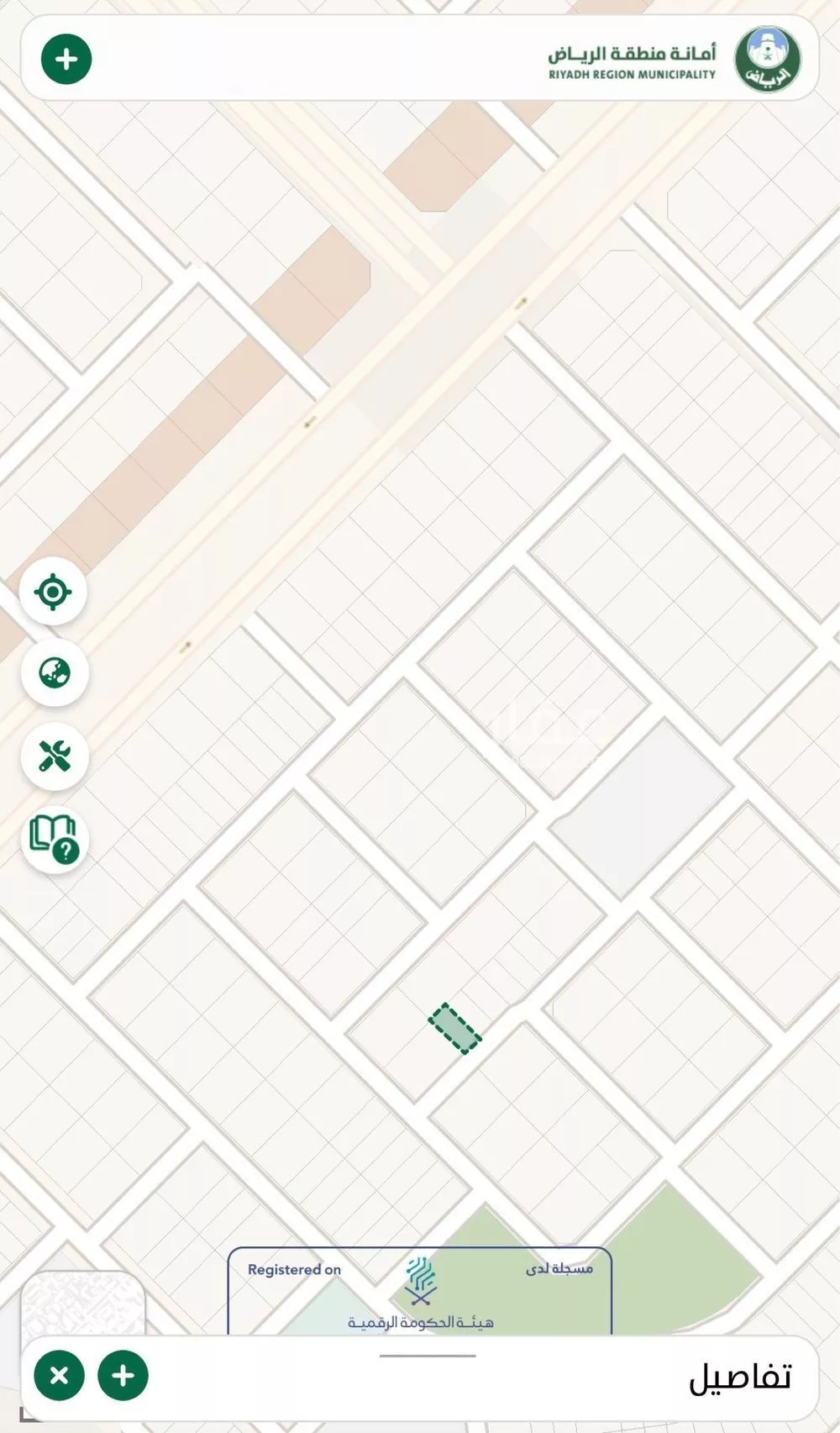Select the highlighted green land parcel

[x=455, y=1028]
